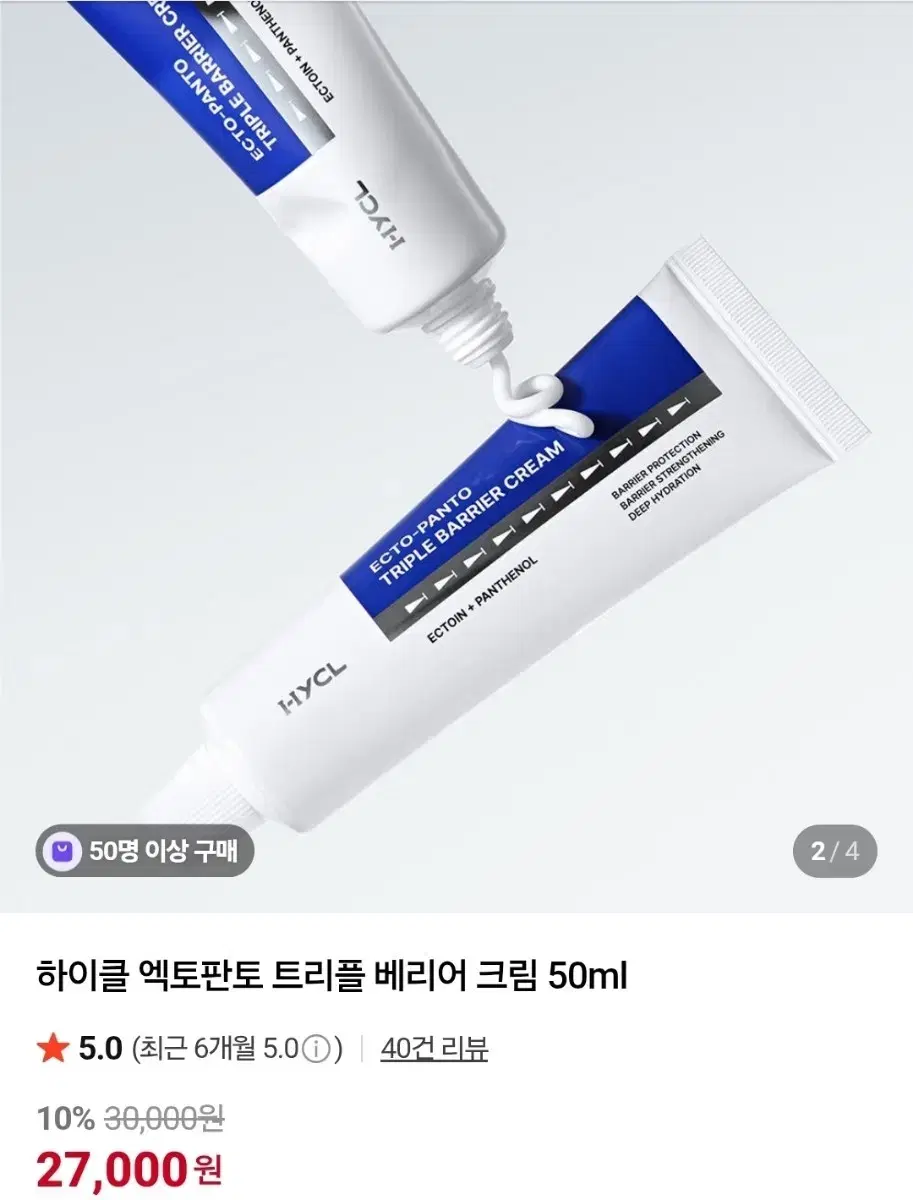Tap the "50명 이상 구매" purchase badge

point(150,851)
